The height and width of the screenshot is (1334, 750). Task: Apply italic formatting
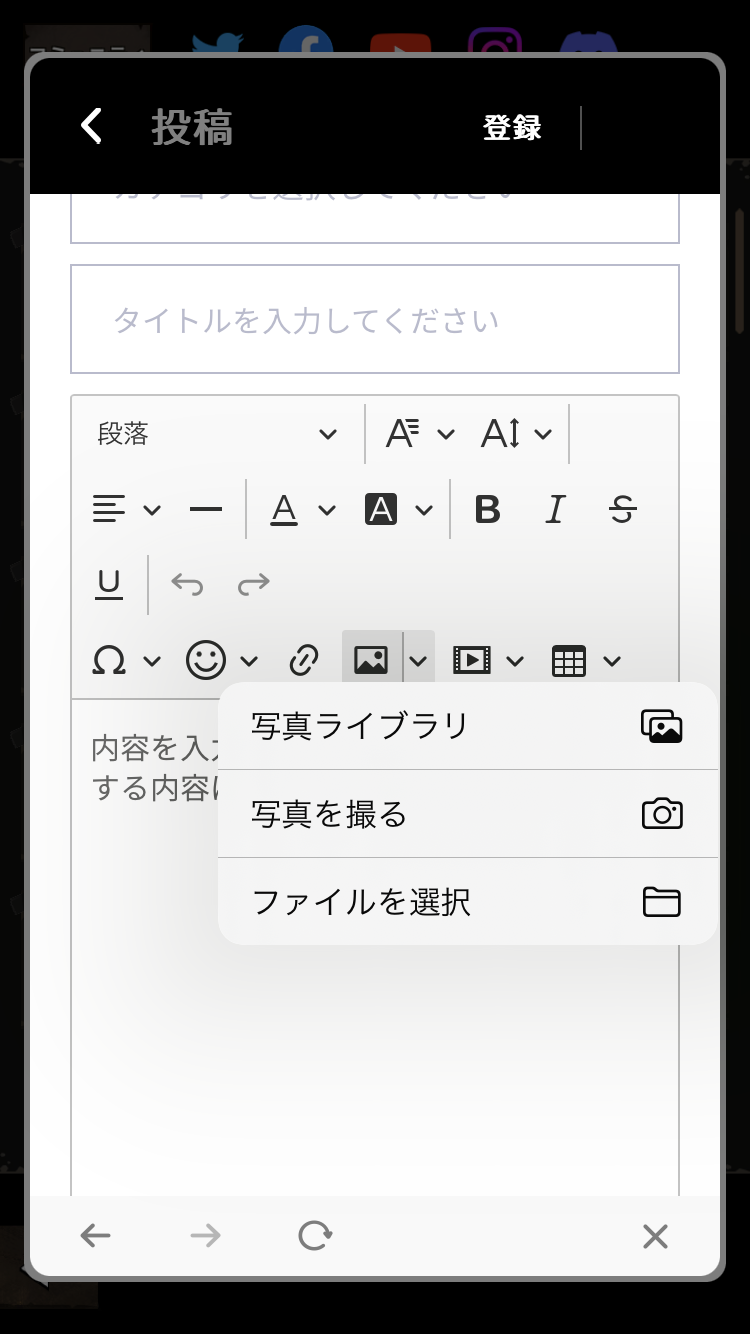(555, 510)
